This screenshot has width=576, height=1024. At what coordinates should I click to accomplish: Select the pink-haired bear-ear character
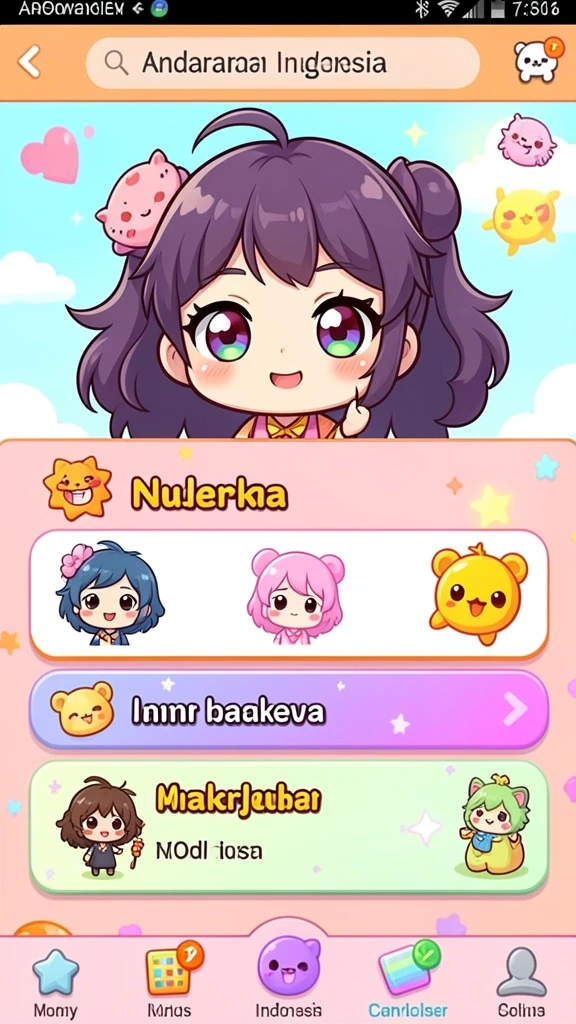coord(296,596)
